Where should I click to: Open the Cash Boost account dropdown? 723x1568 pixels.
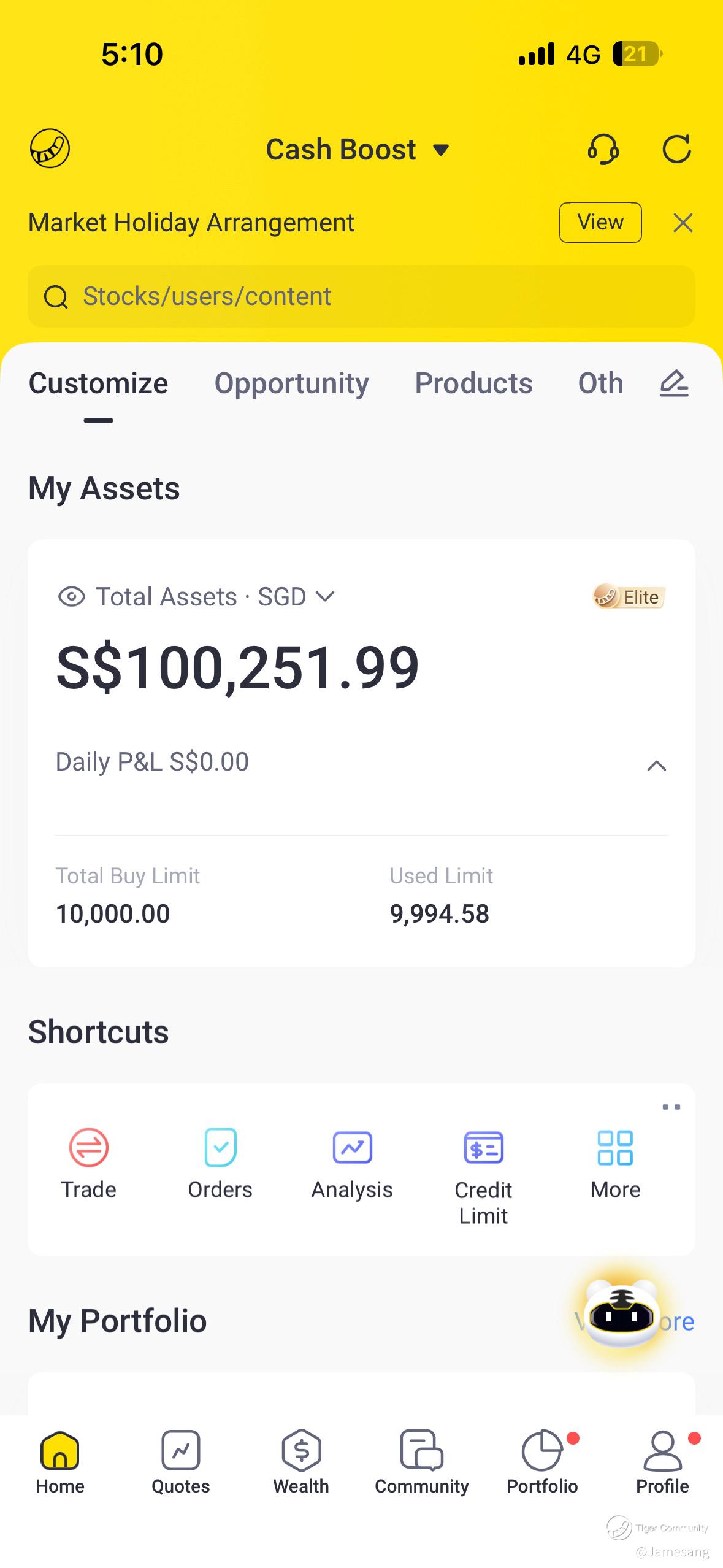358,150
